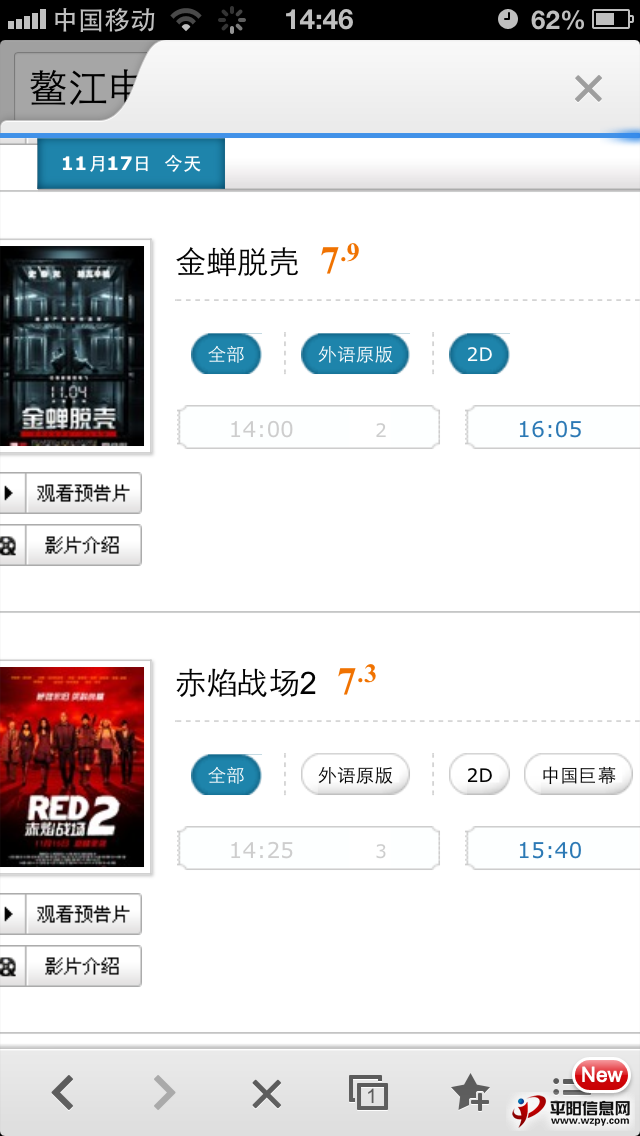
Task: Open the film introduction for 赤焰战场2
Action: click(x=70, y=966)
